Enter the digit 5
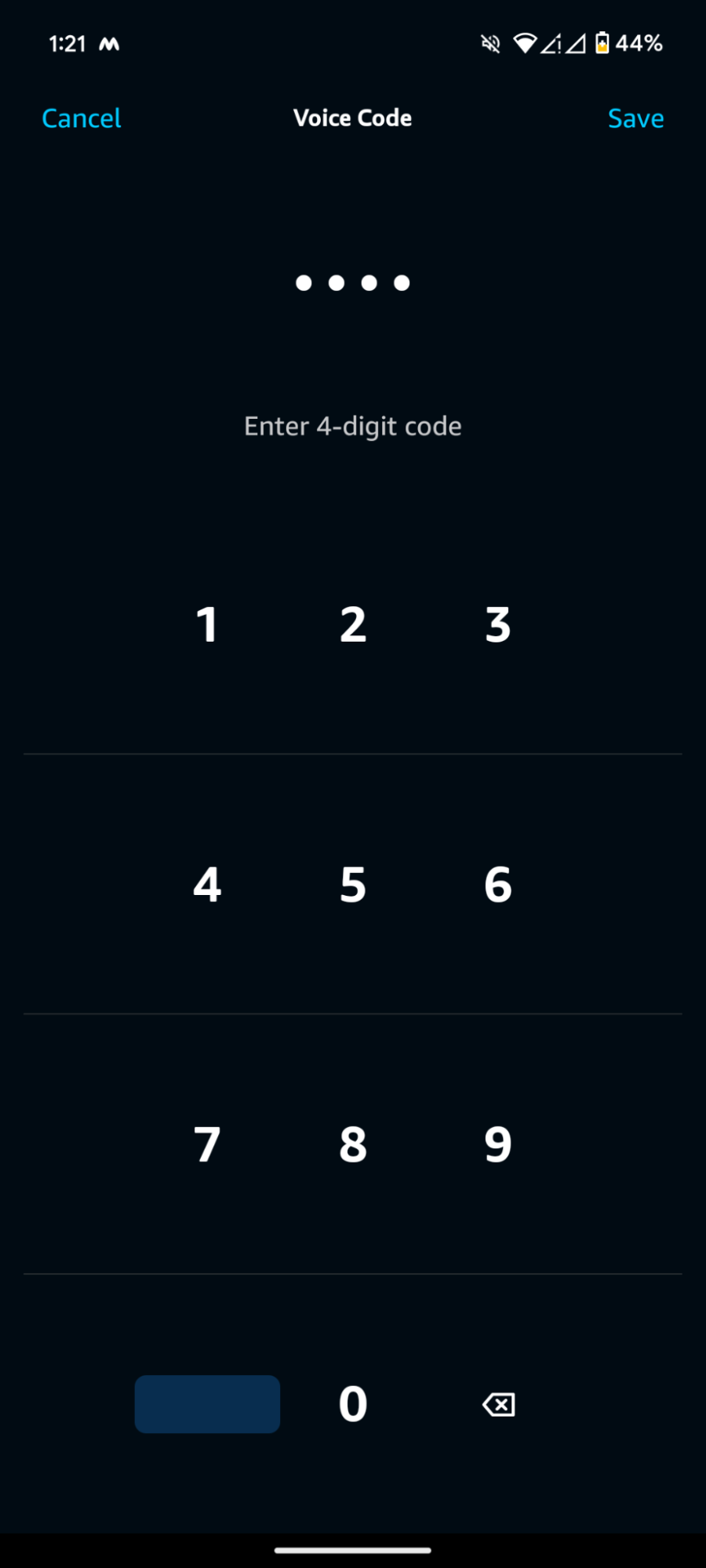Image resolution: width=706 pixels, height=1568 pixels. (x=353, y=884)
